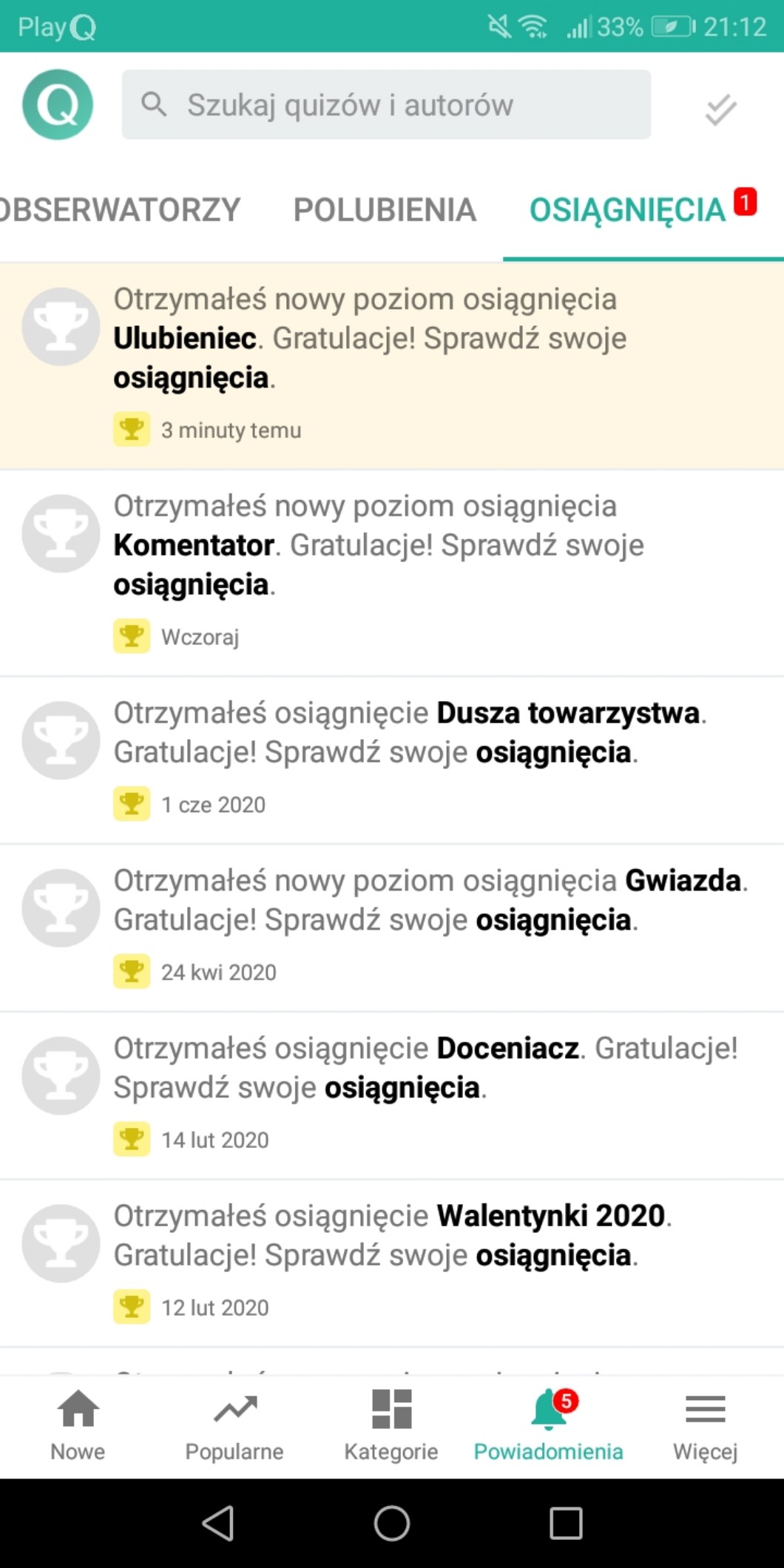Select the Osiągnięcia tab
Viewport: 784px width, 1568px height.
click(629, 210)
